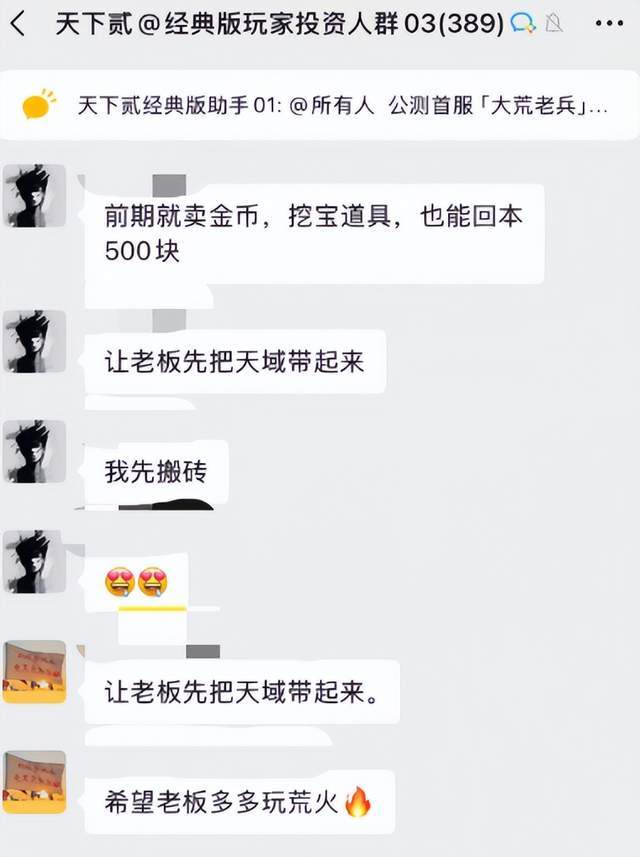Open sender's avatar beside the 我先搬砖 message
Image resolution: width=640 pixels, height=857 pixels.
pos(34,452)
